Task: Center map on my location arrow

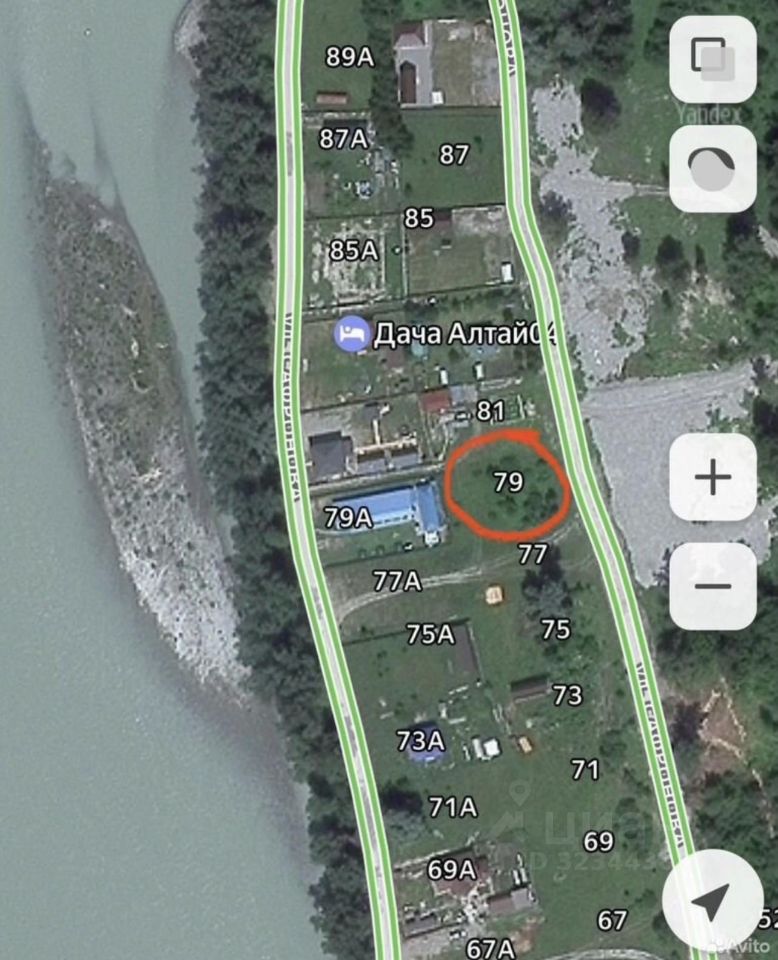Action: tap(712, 901)
